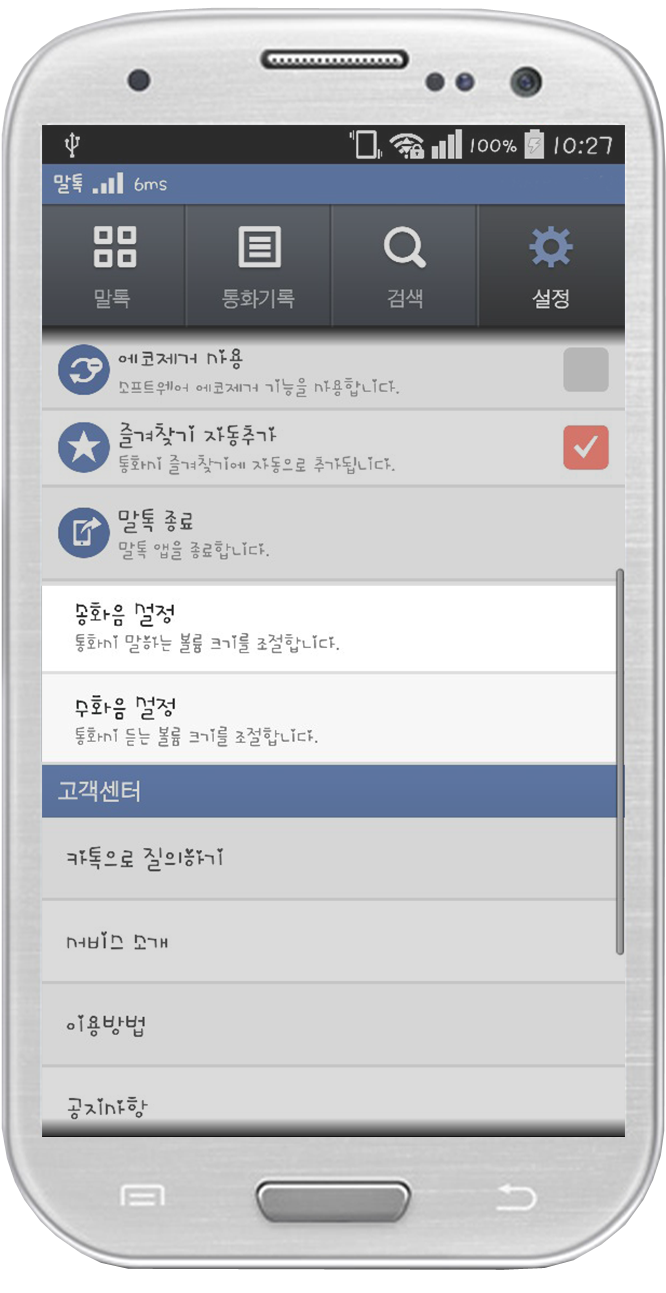Tap the phone's back button
The width and height of the screenshot is (666, 1293).
(516, 1196)
